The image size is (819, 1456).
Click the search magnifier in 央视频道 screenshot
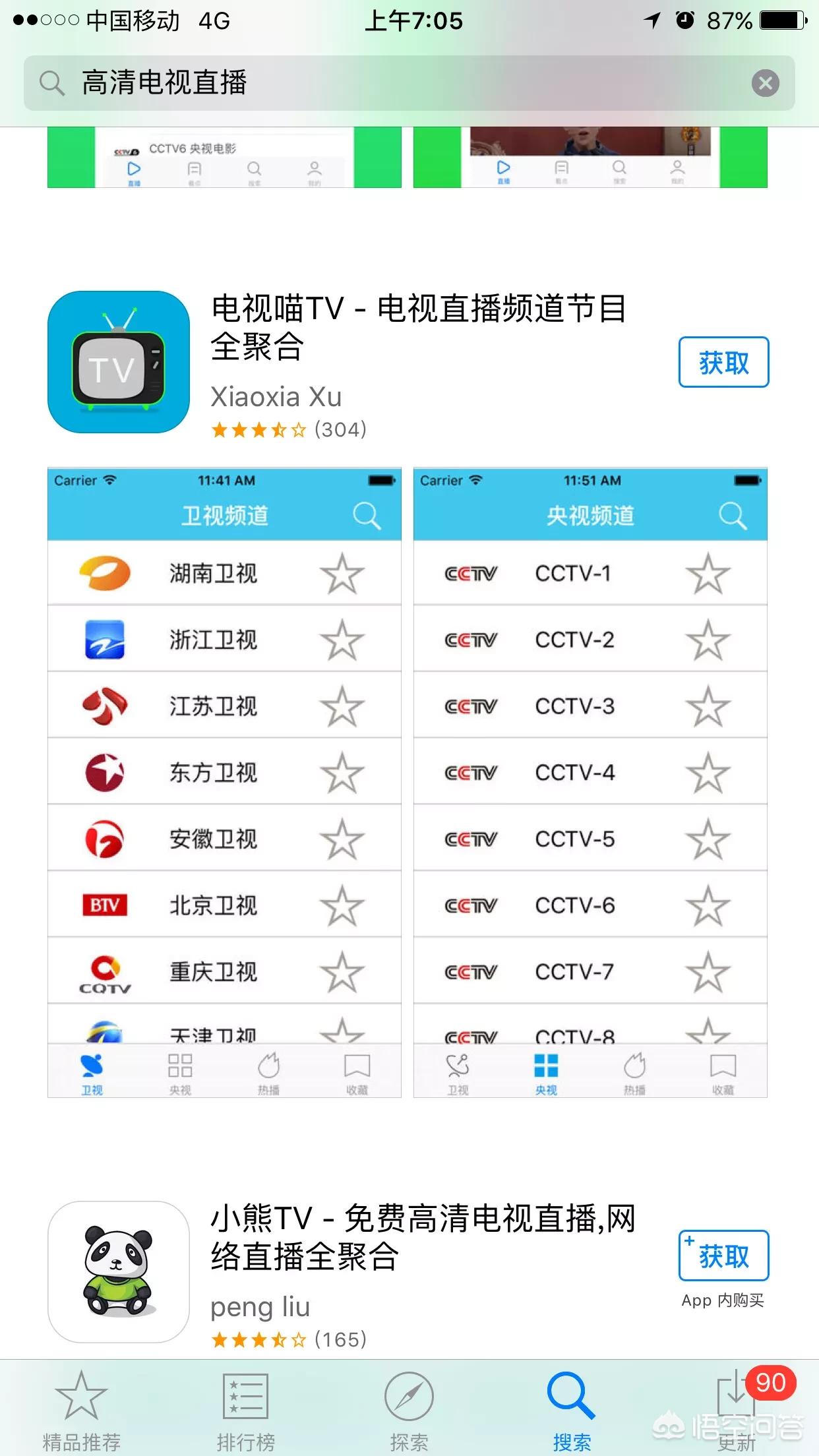click(x=732, y=516)
